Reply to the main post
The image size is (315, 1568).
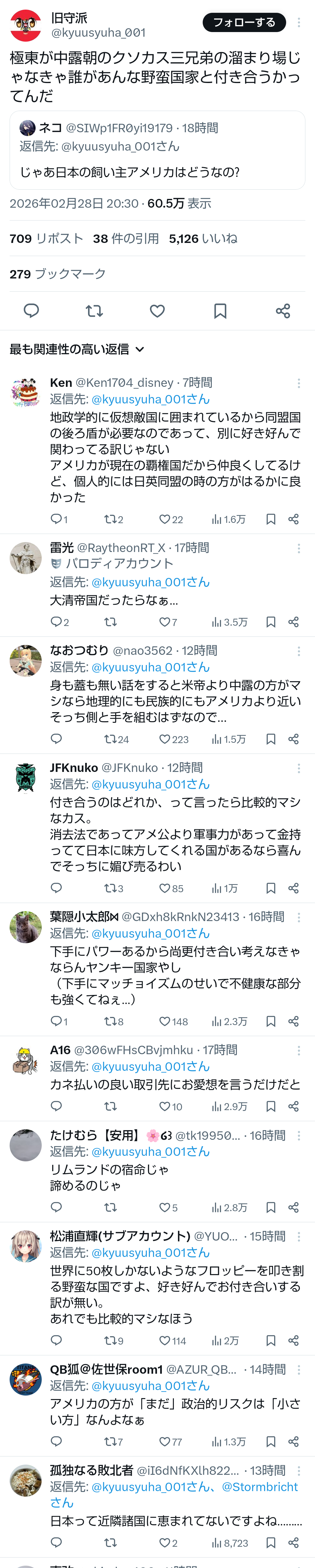tap(32, 311)
